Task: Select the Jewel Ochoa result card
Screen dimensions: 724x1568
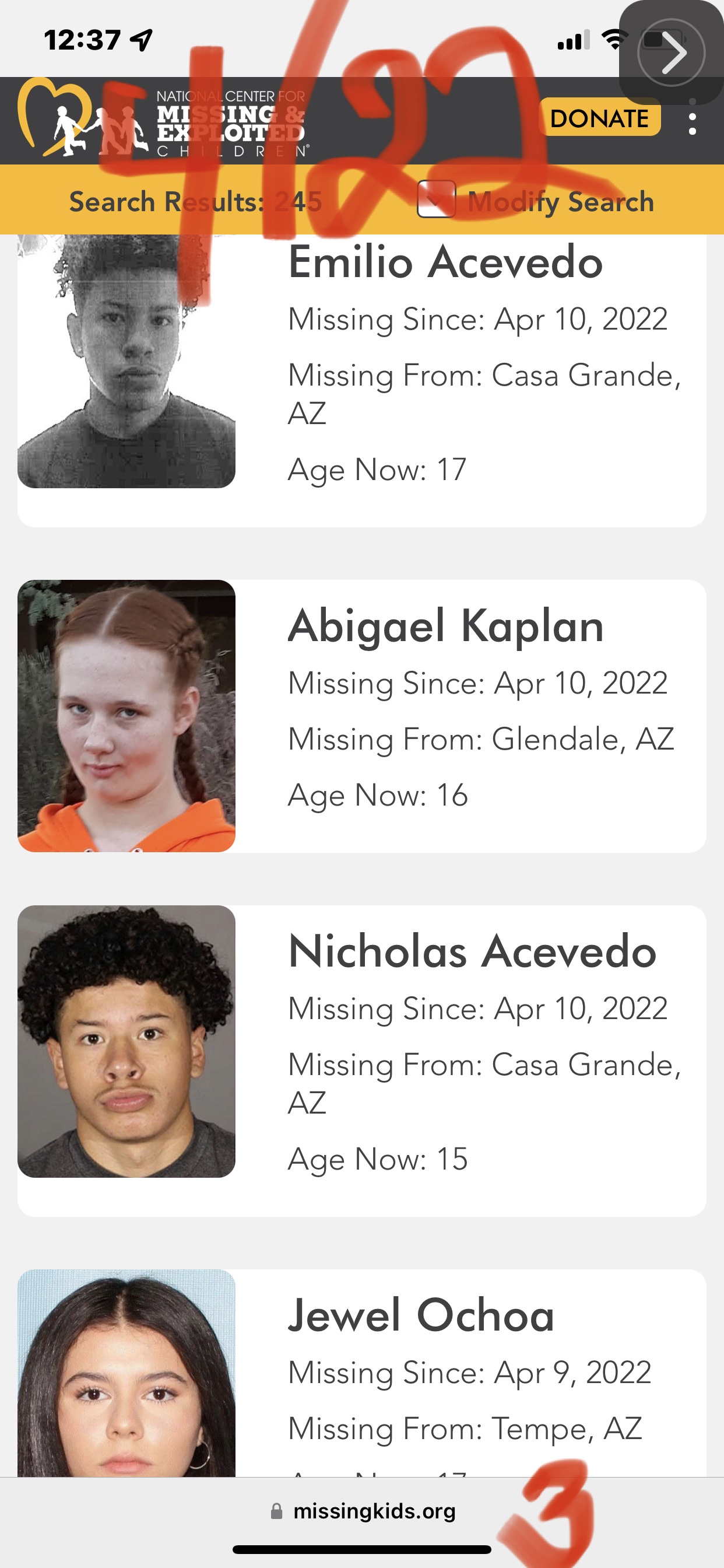Action: [x=421, y=1315]
